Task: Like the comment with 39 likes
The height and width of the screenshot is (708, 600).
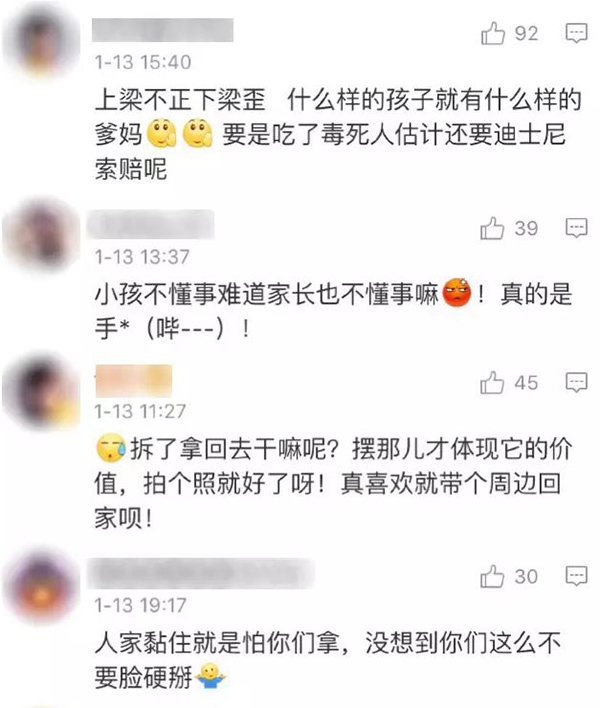Action: (492, 230)
